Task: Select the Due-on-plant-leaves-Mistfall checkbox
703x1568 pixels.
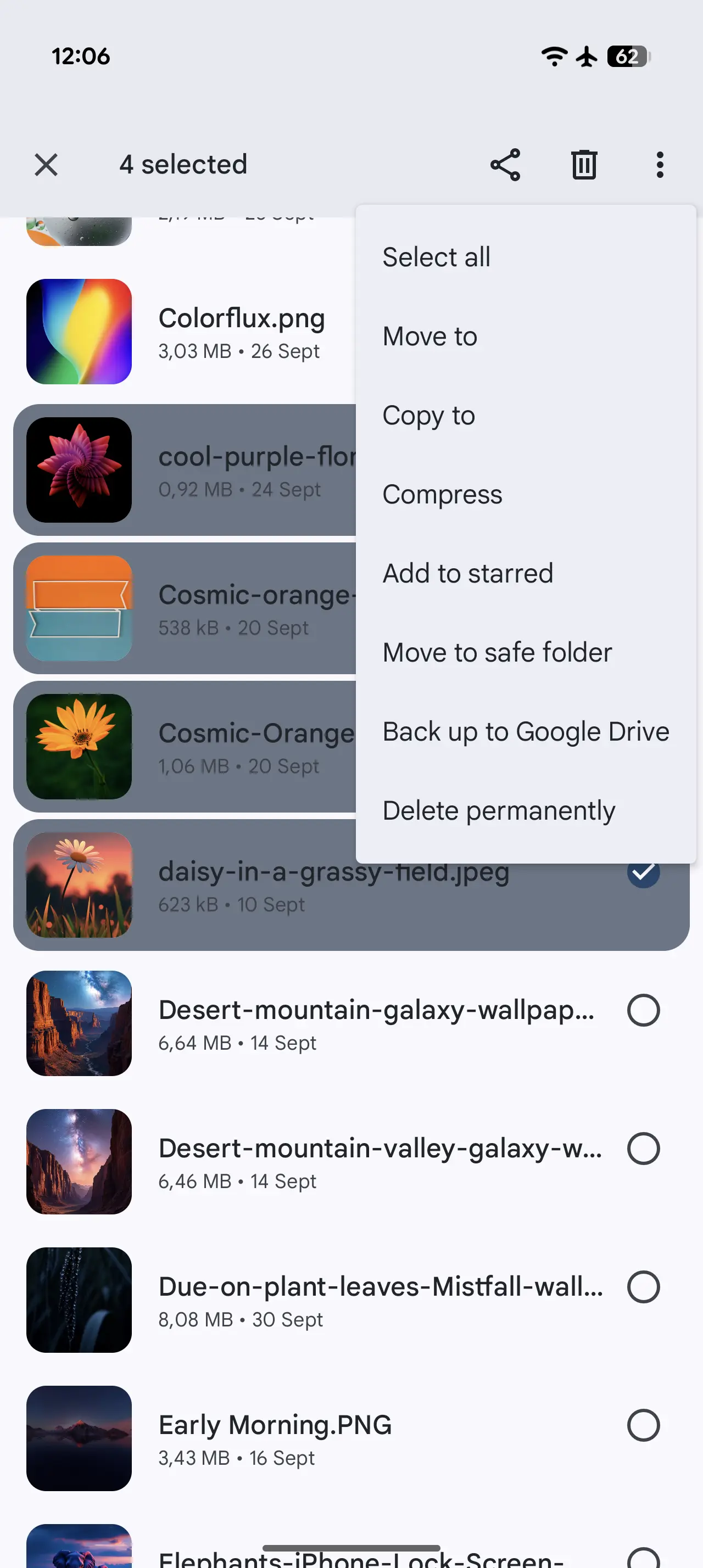Action: click(643, 1287)
